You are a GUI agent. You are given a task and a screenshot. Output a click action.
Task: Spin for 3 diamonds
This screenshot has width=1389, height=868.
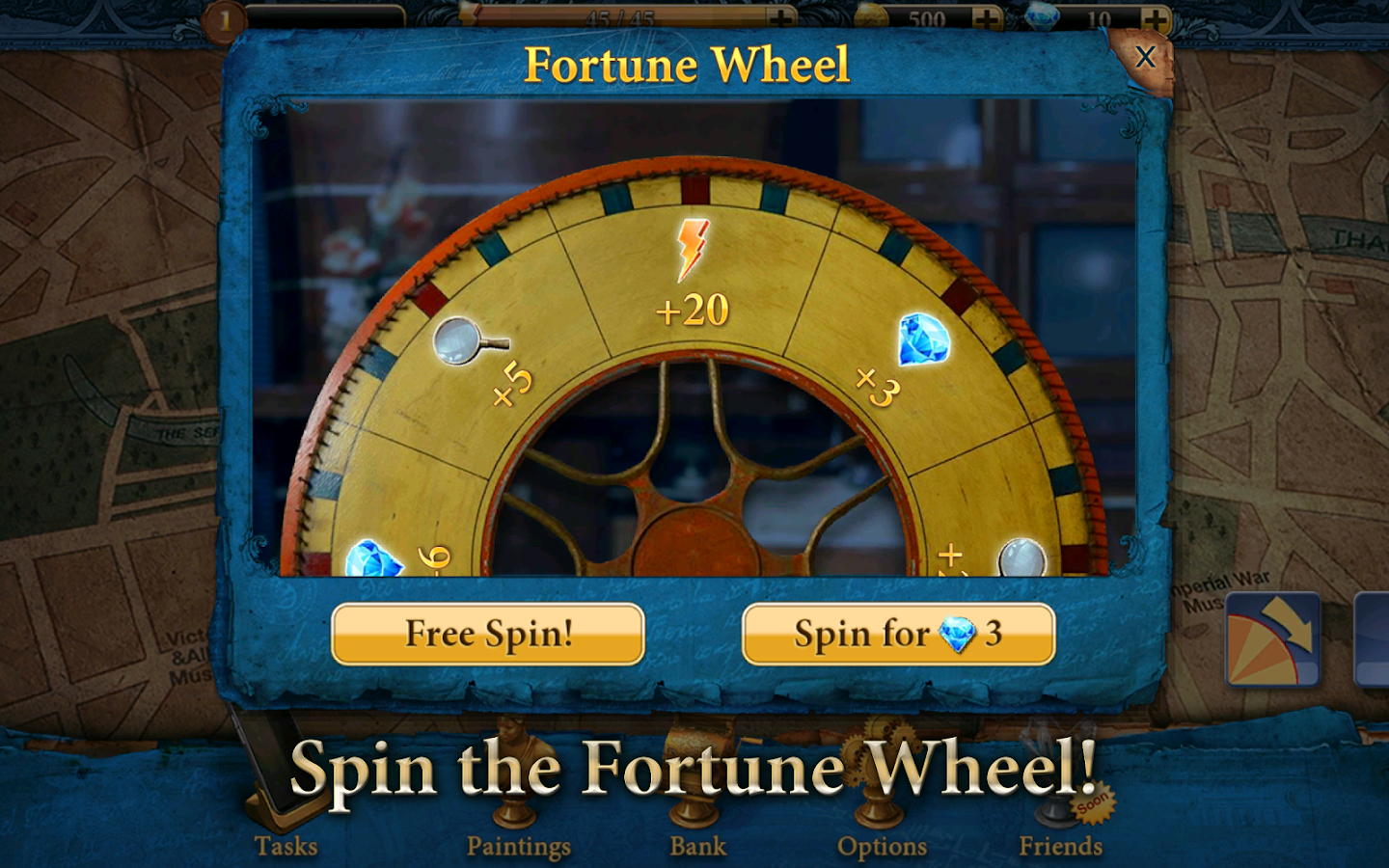click(898, 634)
